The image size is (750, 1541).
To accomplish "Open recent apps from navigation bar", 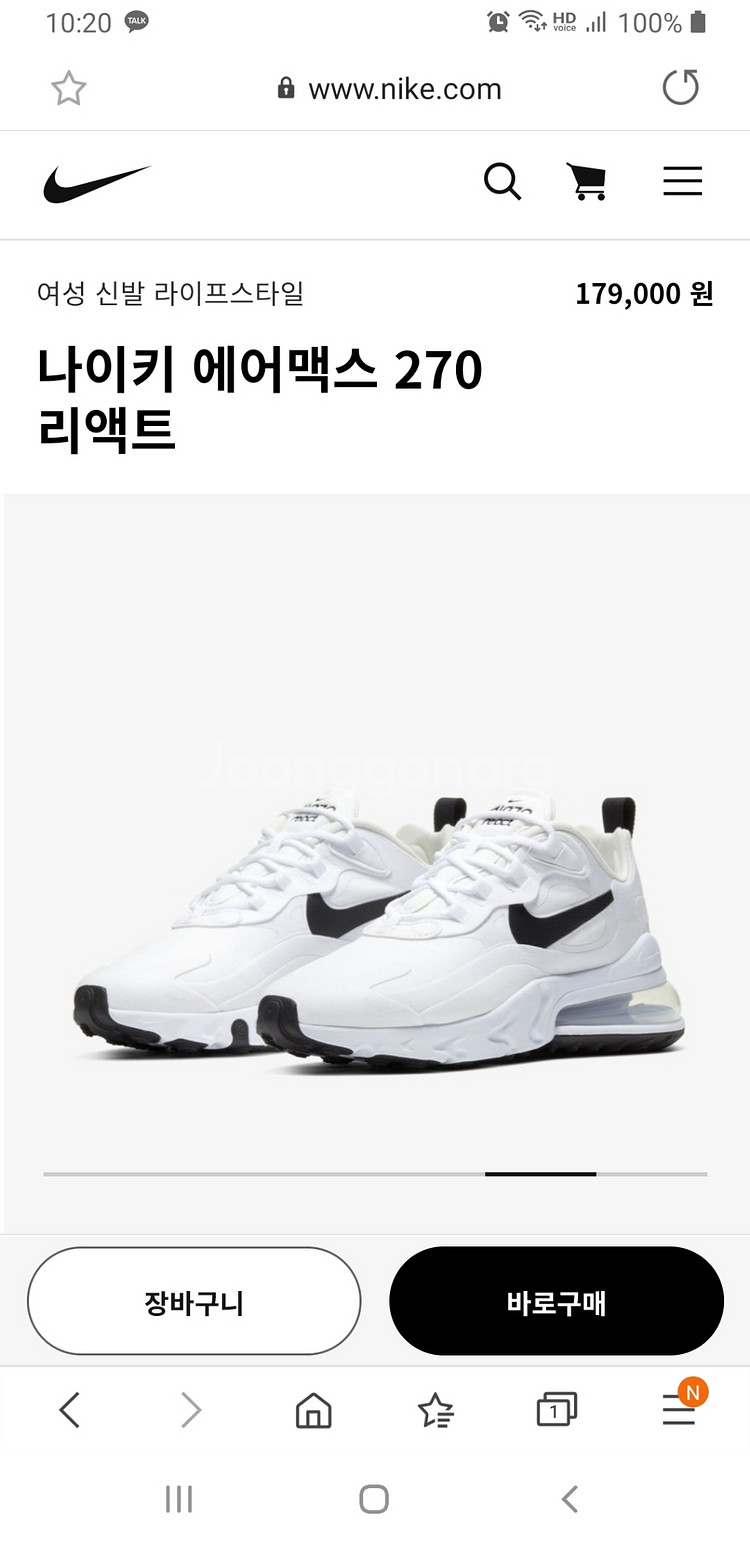I will tap(178, 1498).
